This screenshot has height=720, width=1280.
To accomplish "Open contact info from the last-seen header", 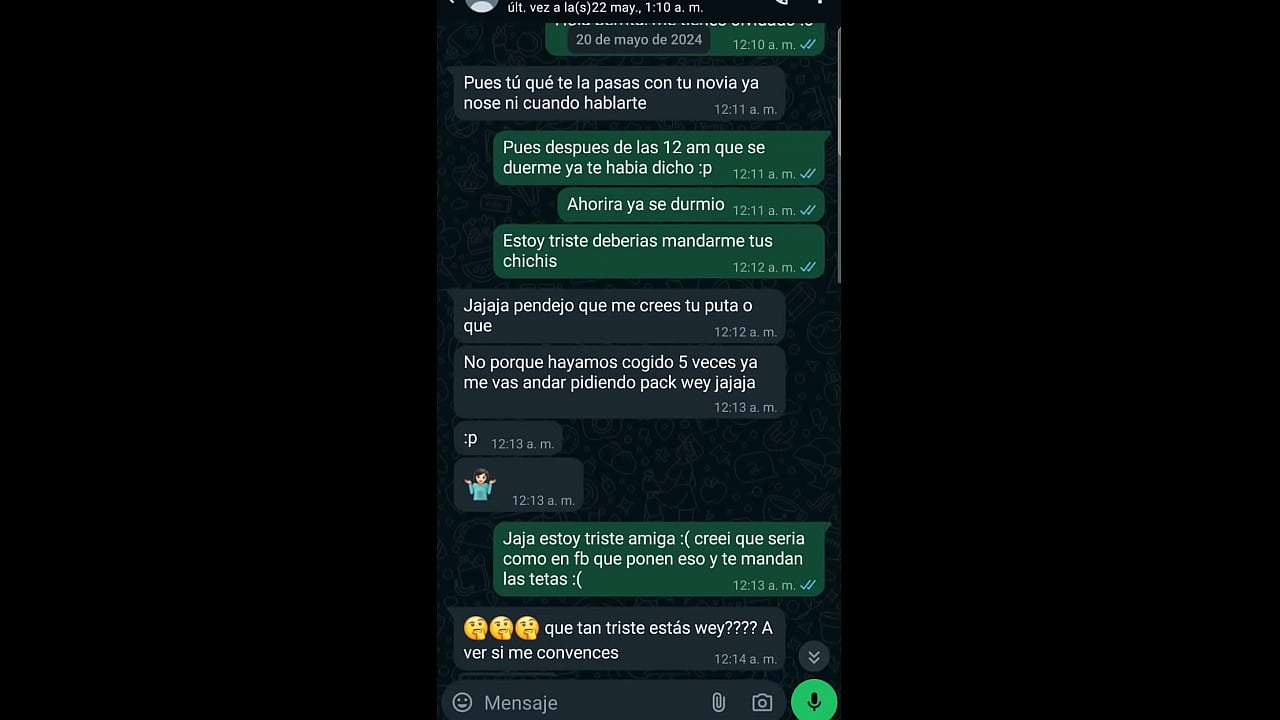I will (604, 7).
